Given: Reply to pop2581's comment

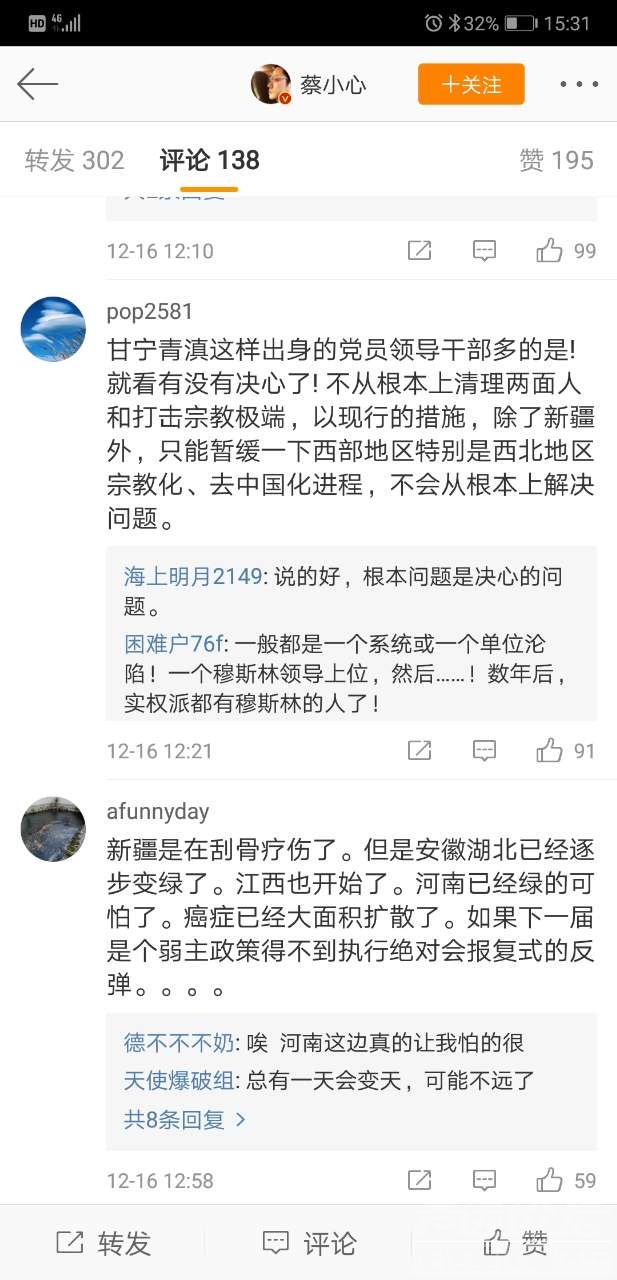Looking at the screenshot, I should point(484,750).
